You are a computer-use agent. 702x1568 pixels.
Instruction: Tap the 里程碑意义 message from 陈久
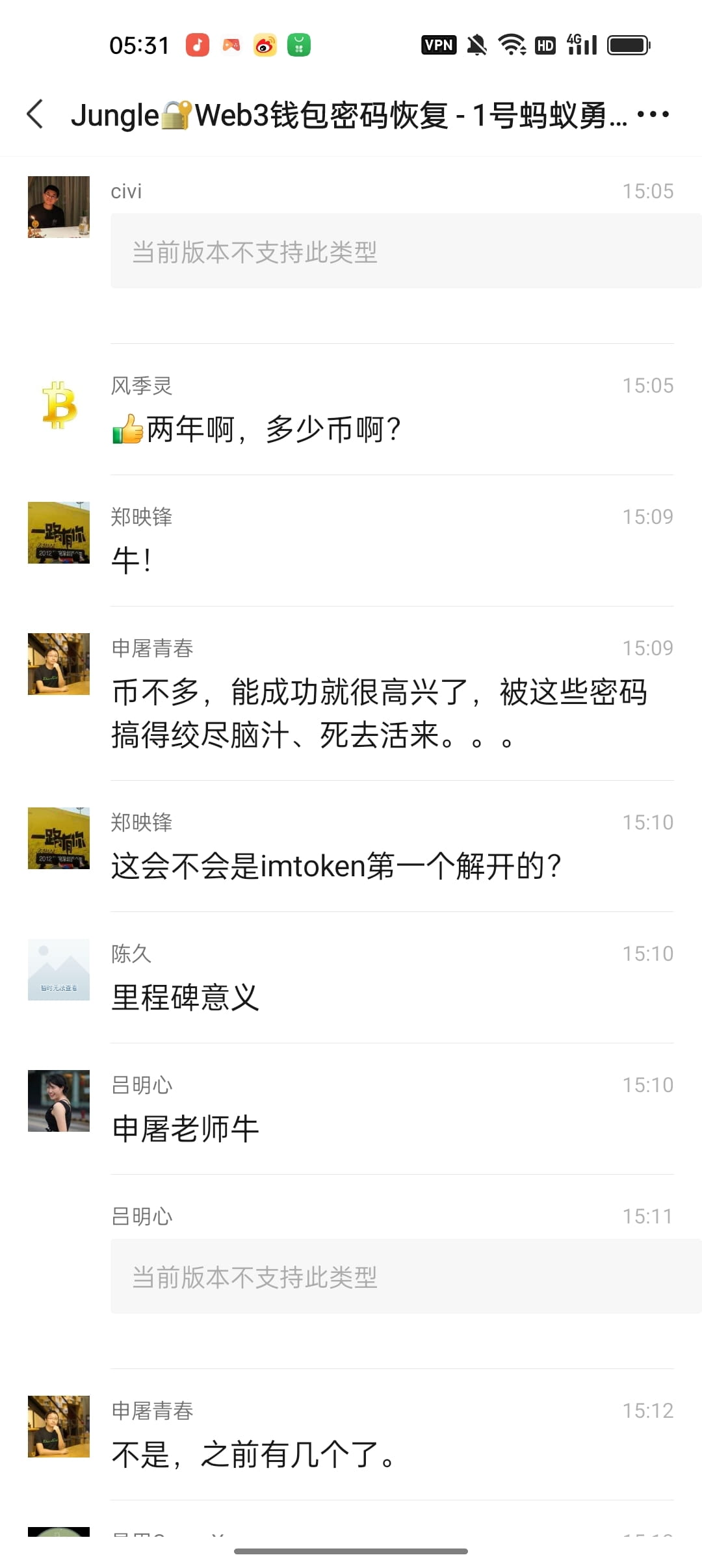pyautogui.click(x=185, y=997)
